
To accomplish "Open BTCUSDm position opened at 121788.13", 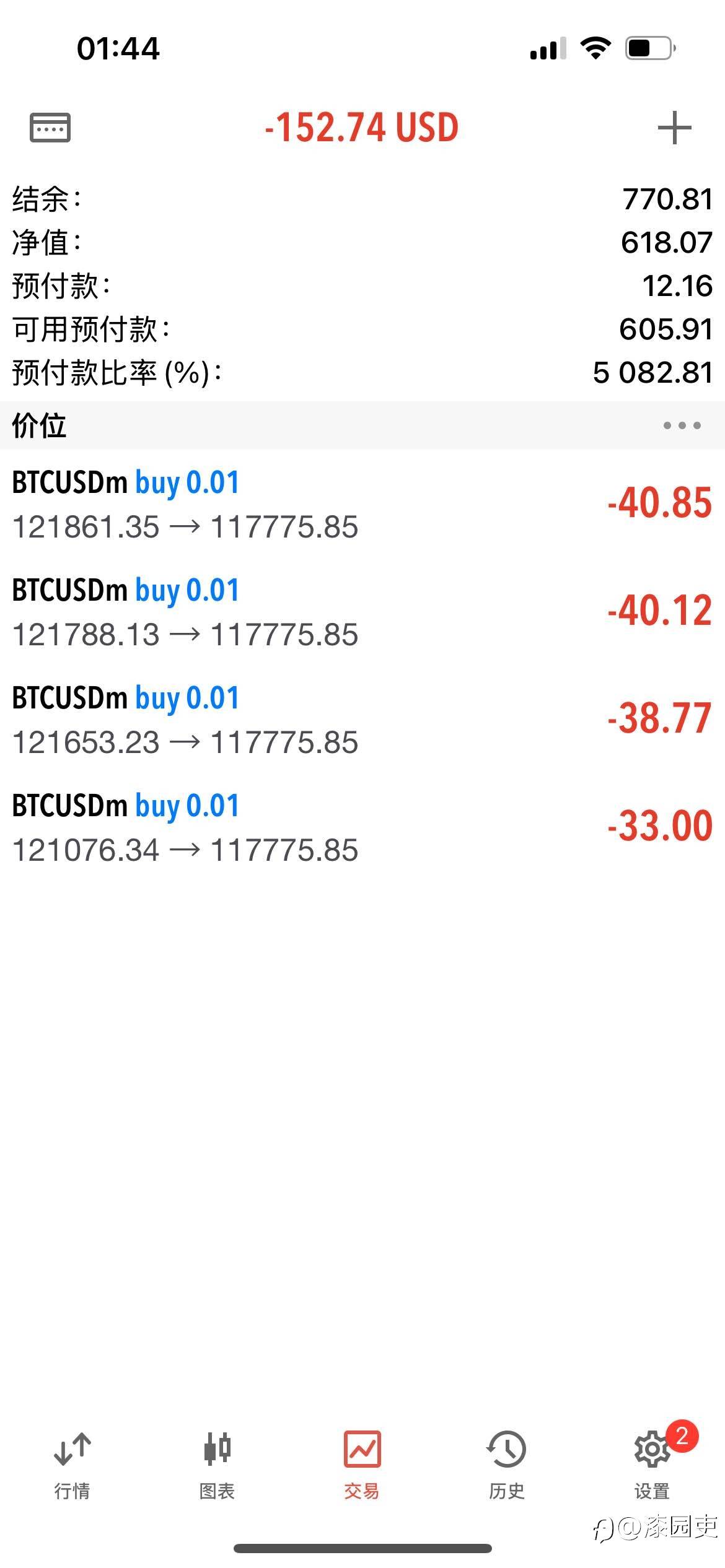I will tap(362, 611).
